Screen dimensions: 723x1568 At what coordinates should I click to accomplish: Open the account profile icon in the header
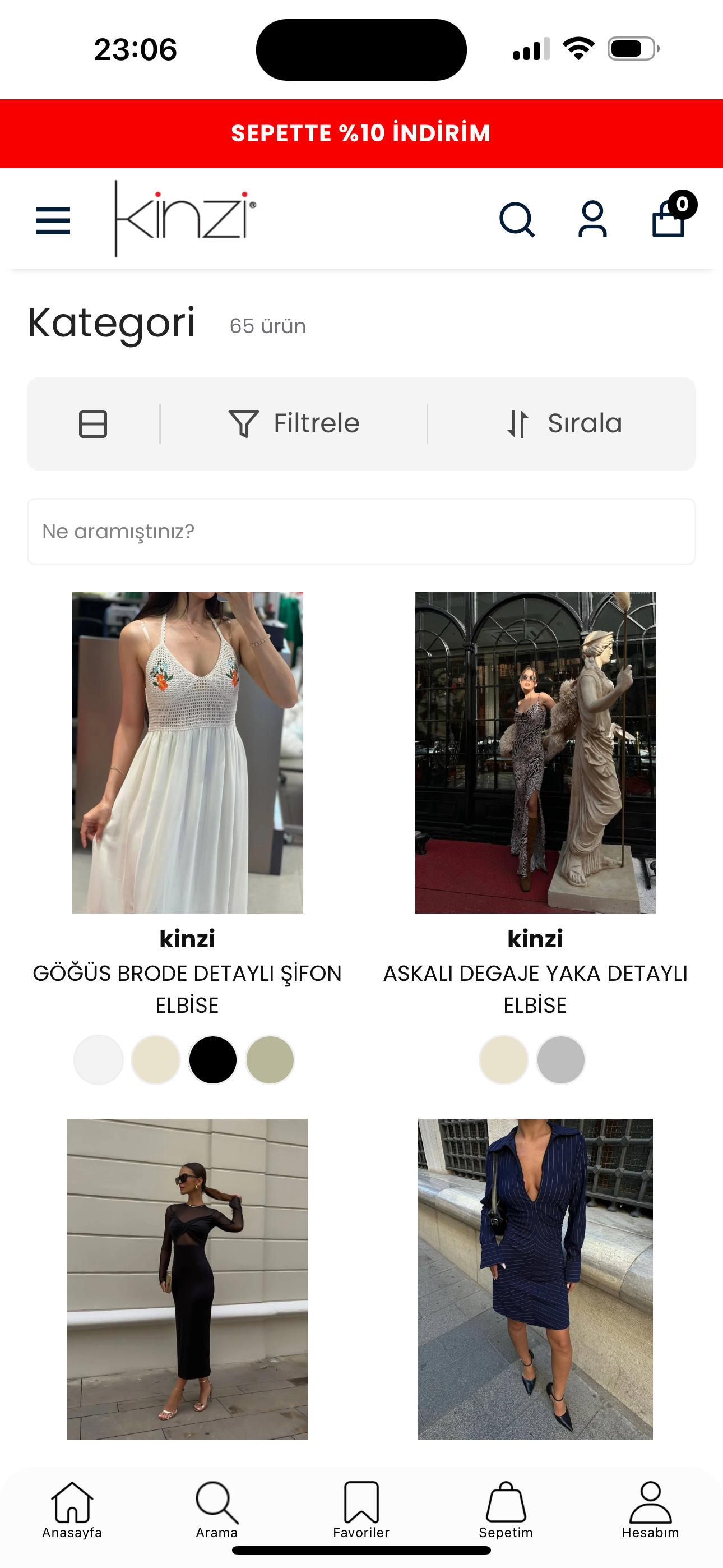[x=592, y=219]
